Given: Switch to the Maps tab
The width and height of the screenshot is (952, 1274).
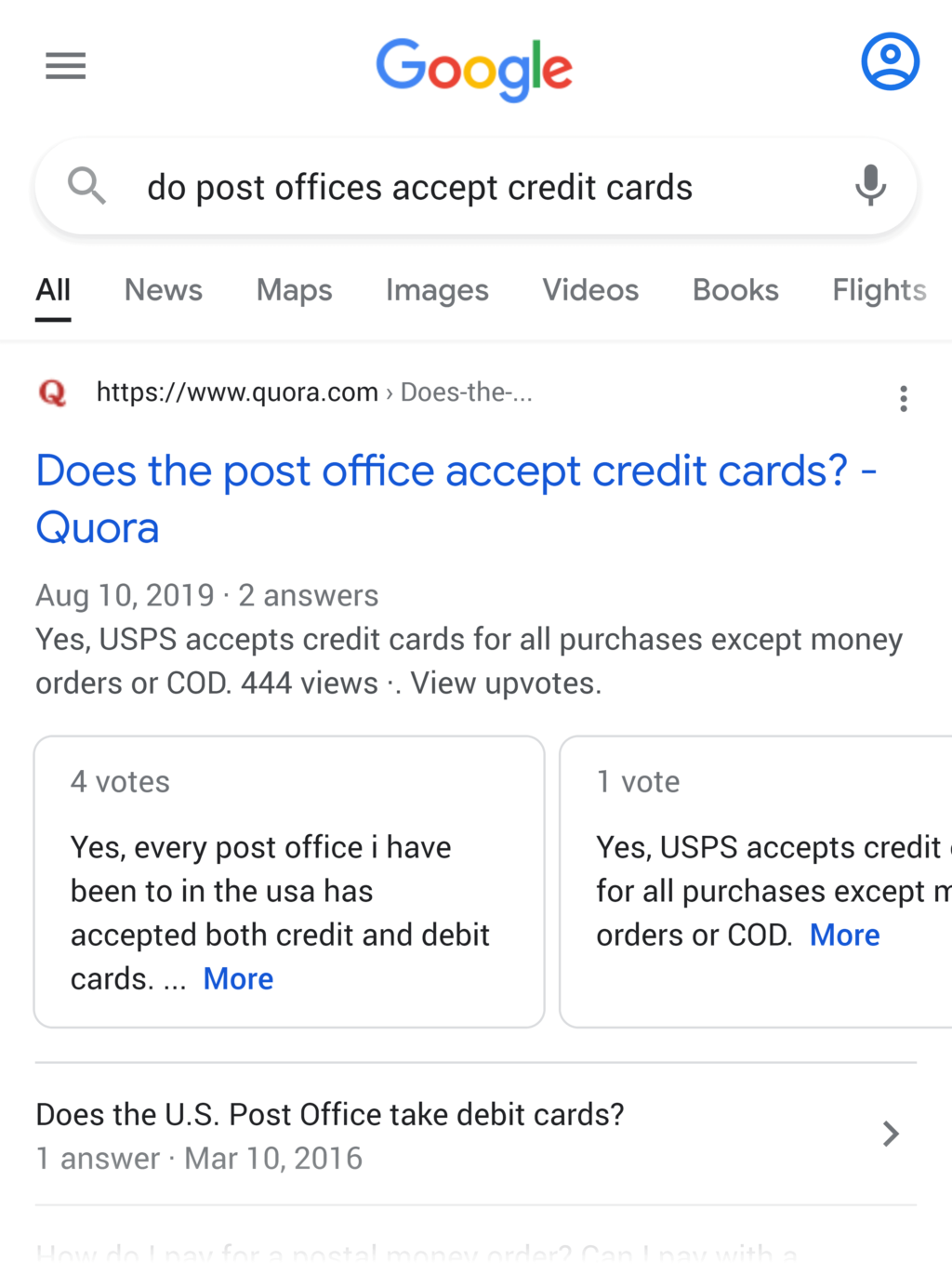Looking at the screenshot, I should [294, 290].
